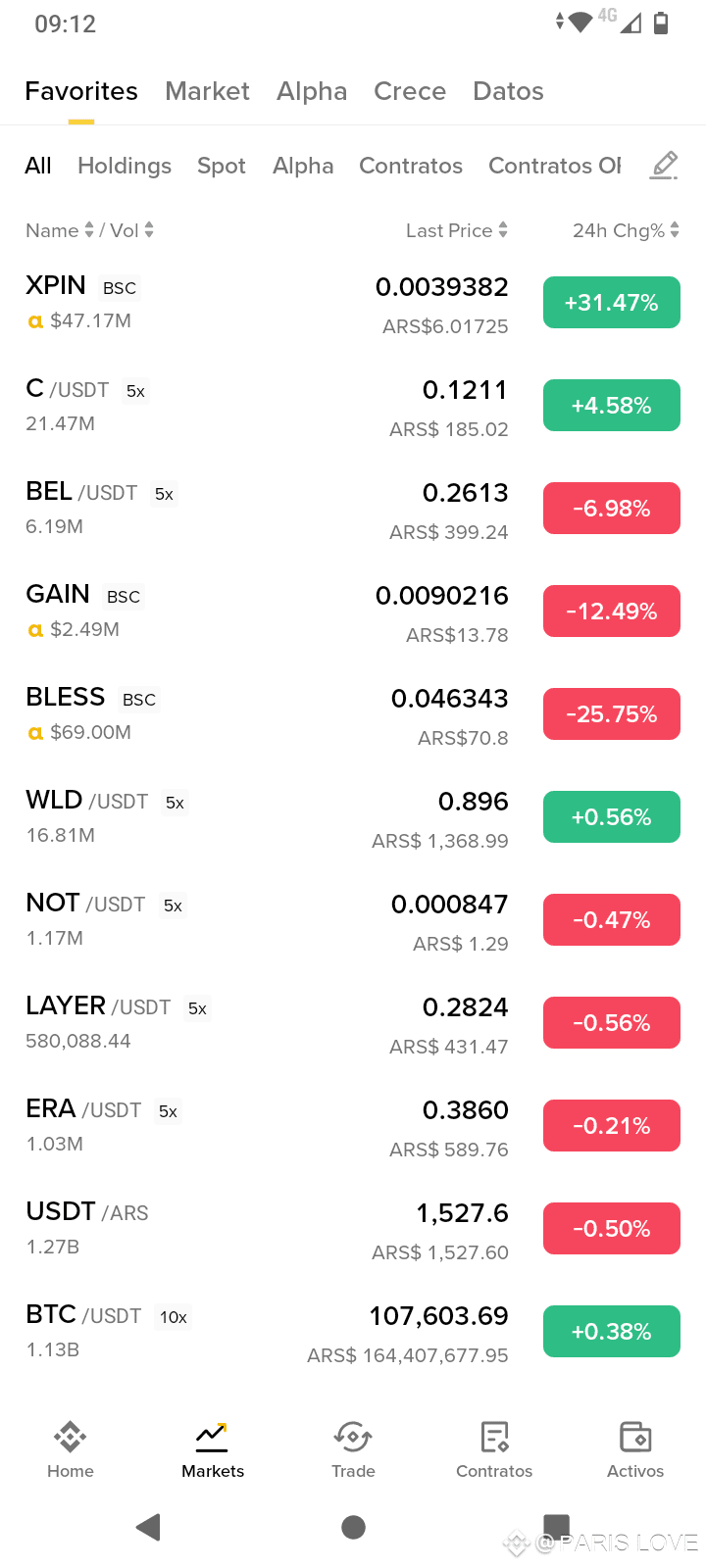Switch to the Market top tab
Screen dimensions: 706x1568
click(207, 91)
